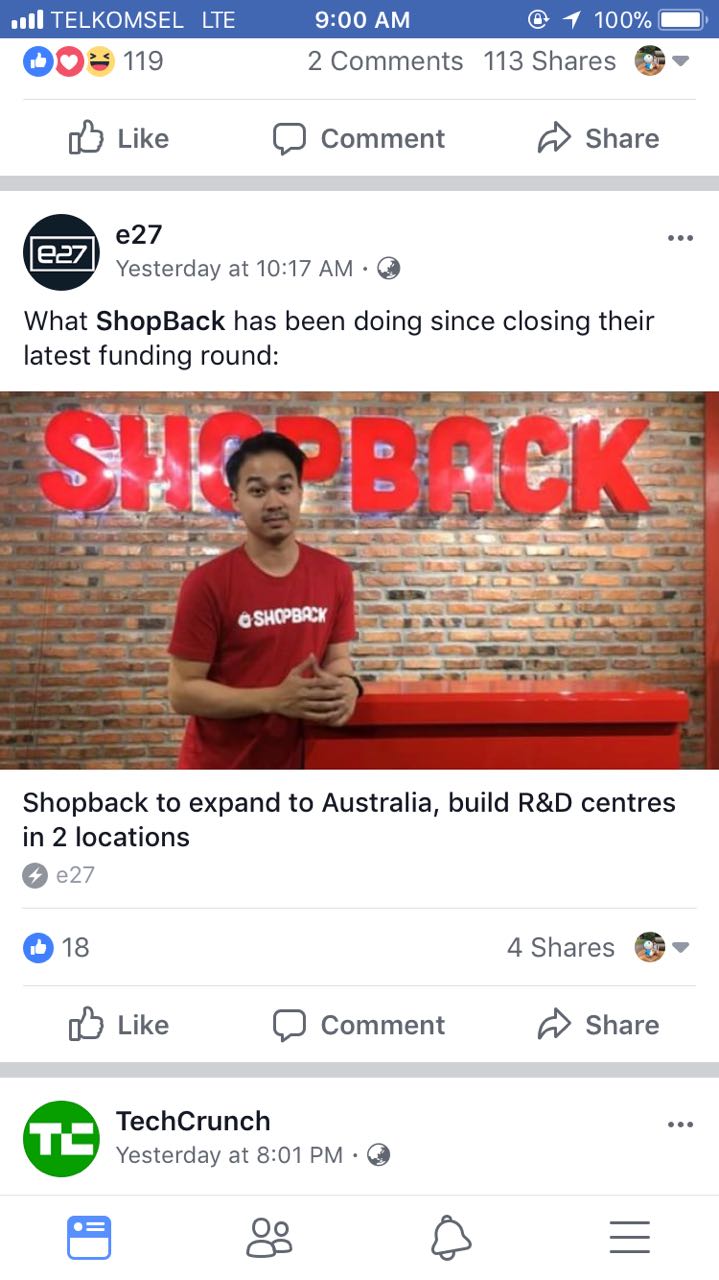Open the Shopback Australia expansion article
This screenshot has height=1280, width=719.
click(348, 819)
